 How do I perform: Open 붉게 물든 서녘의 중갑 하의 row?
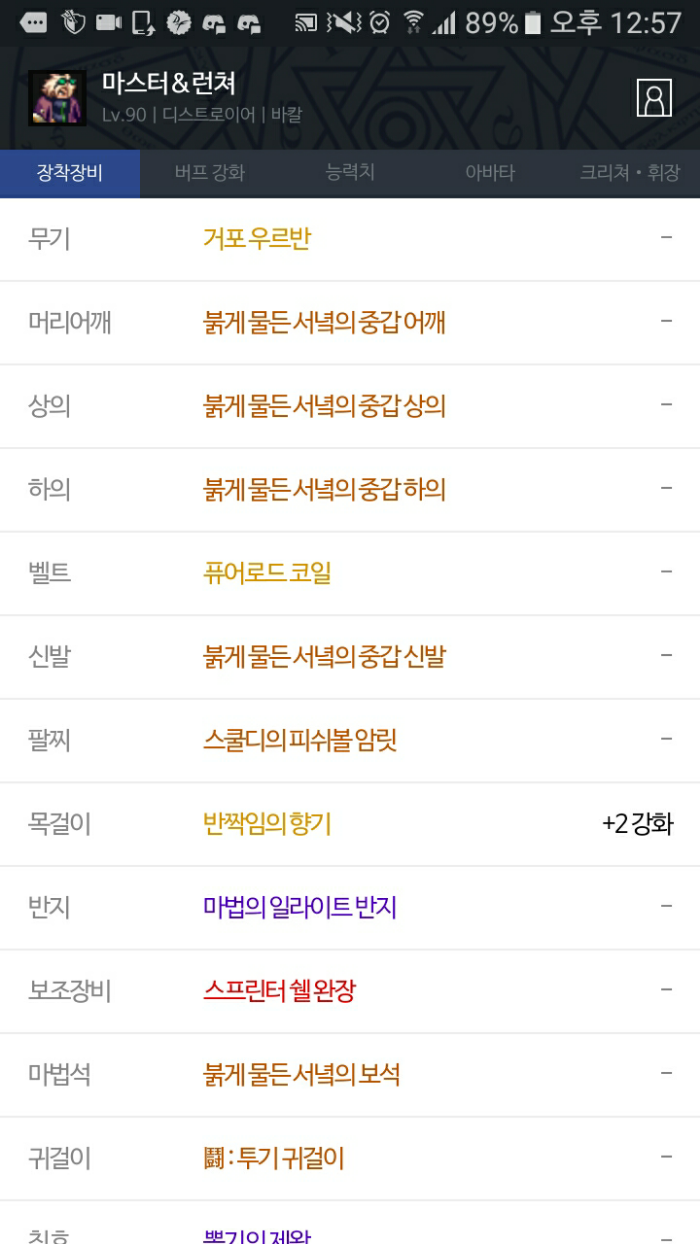(324, 489)
